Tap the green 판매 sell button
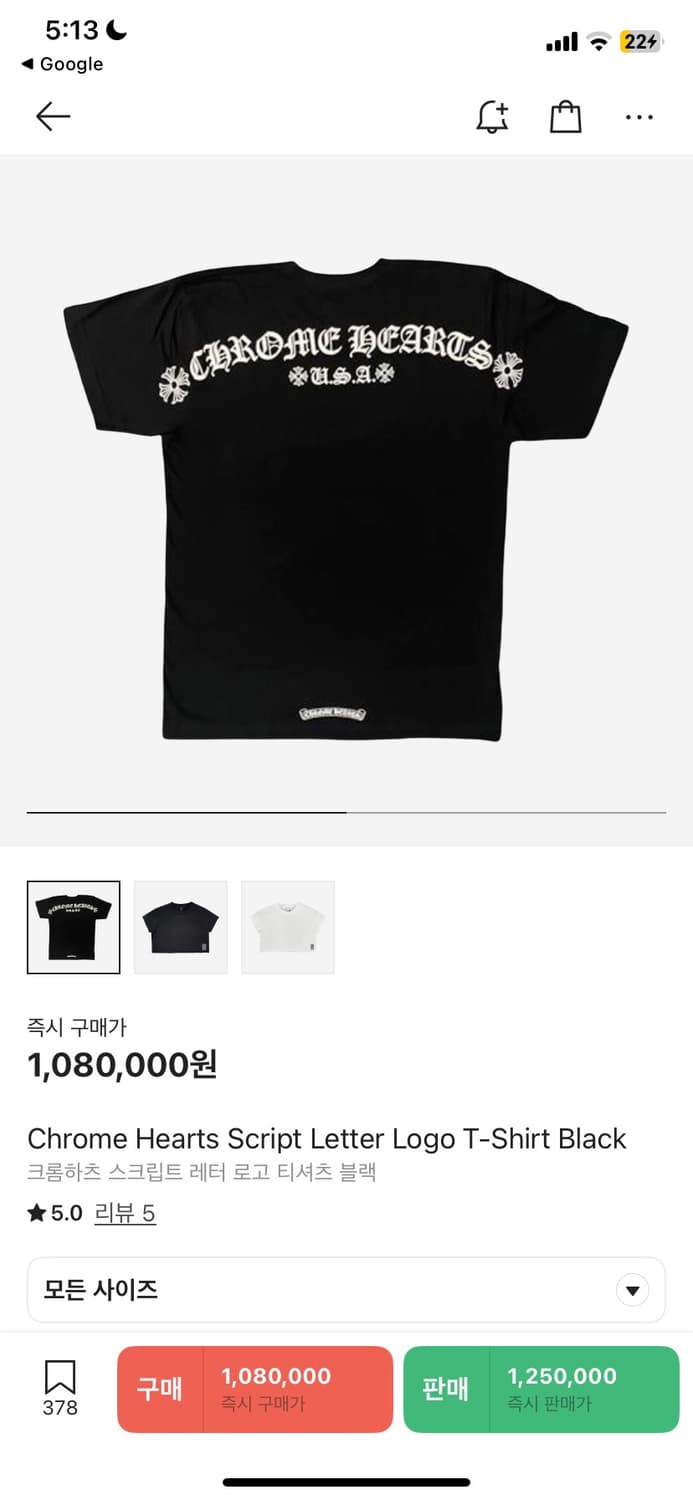This screenshot has width=693, height=1500. point(541,1389)
